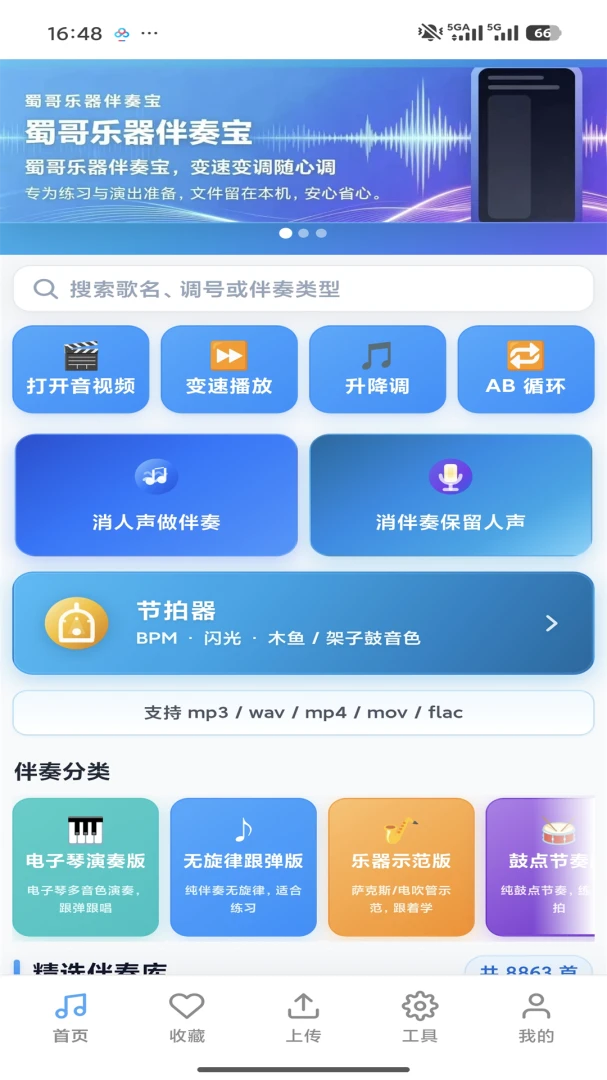607x1080 pixels.
Task: Select the 电子琴演奏版 category card
Action: coord(85,866)
